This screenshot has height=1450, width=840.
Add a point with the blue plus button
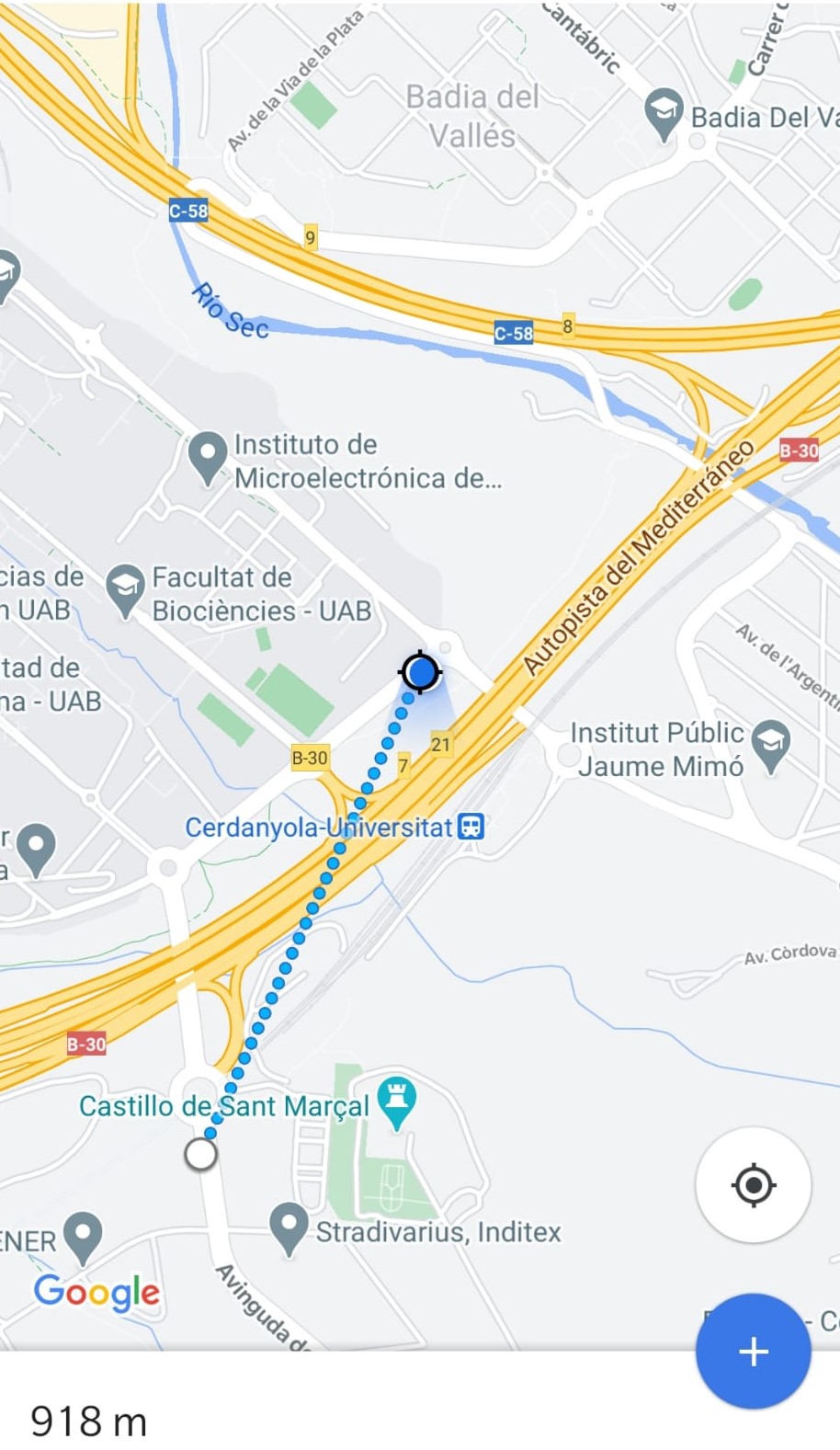[753, 1351]
